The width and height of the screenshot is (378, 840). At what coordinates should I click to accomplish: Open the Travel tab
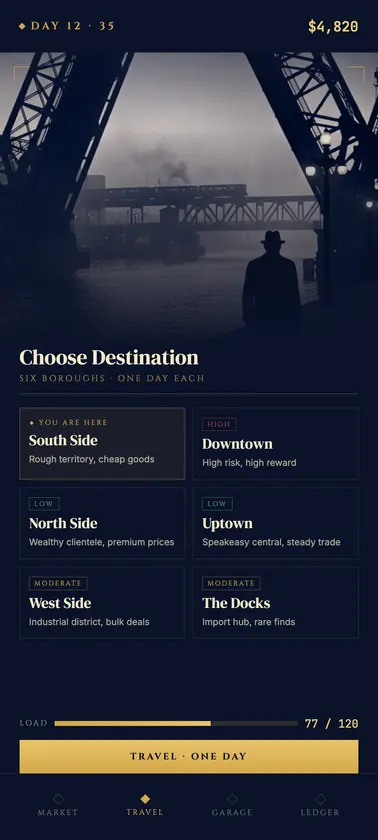[x=145, y=805]
